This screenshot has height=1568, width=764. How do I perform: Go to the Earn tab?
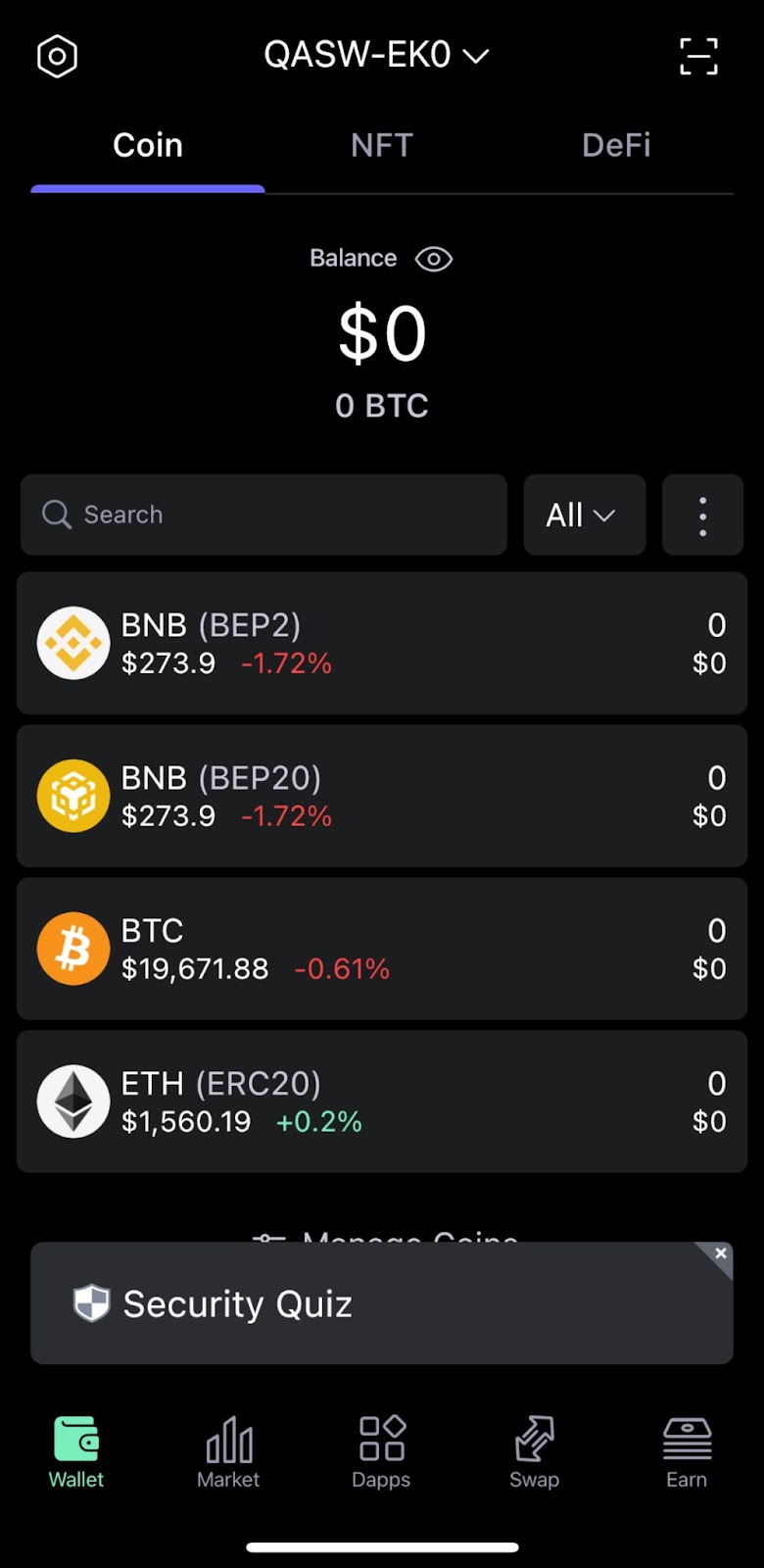687,1452
